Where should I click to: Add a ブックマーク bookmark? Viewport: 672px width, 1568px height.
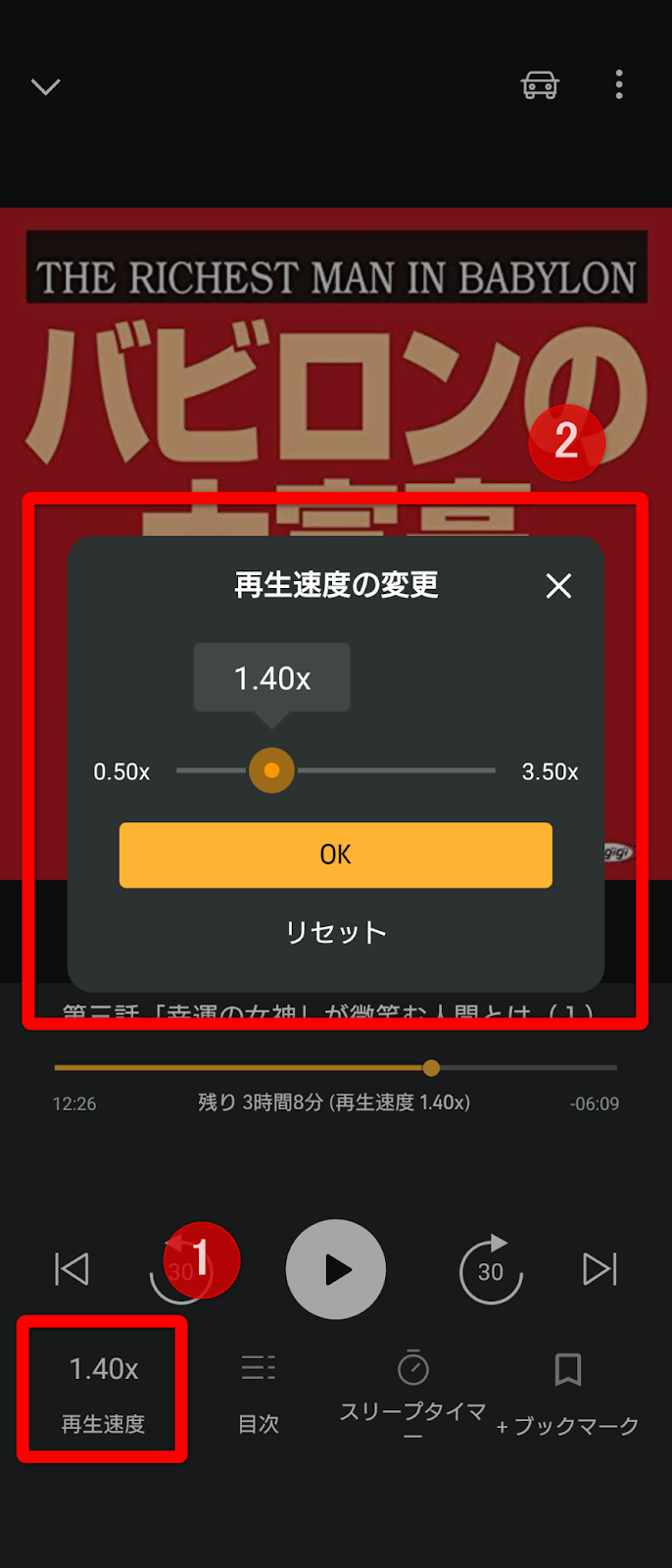[568, 1393]
